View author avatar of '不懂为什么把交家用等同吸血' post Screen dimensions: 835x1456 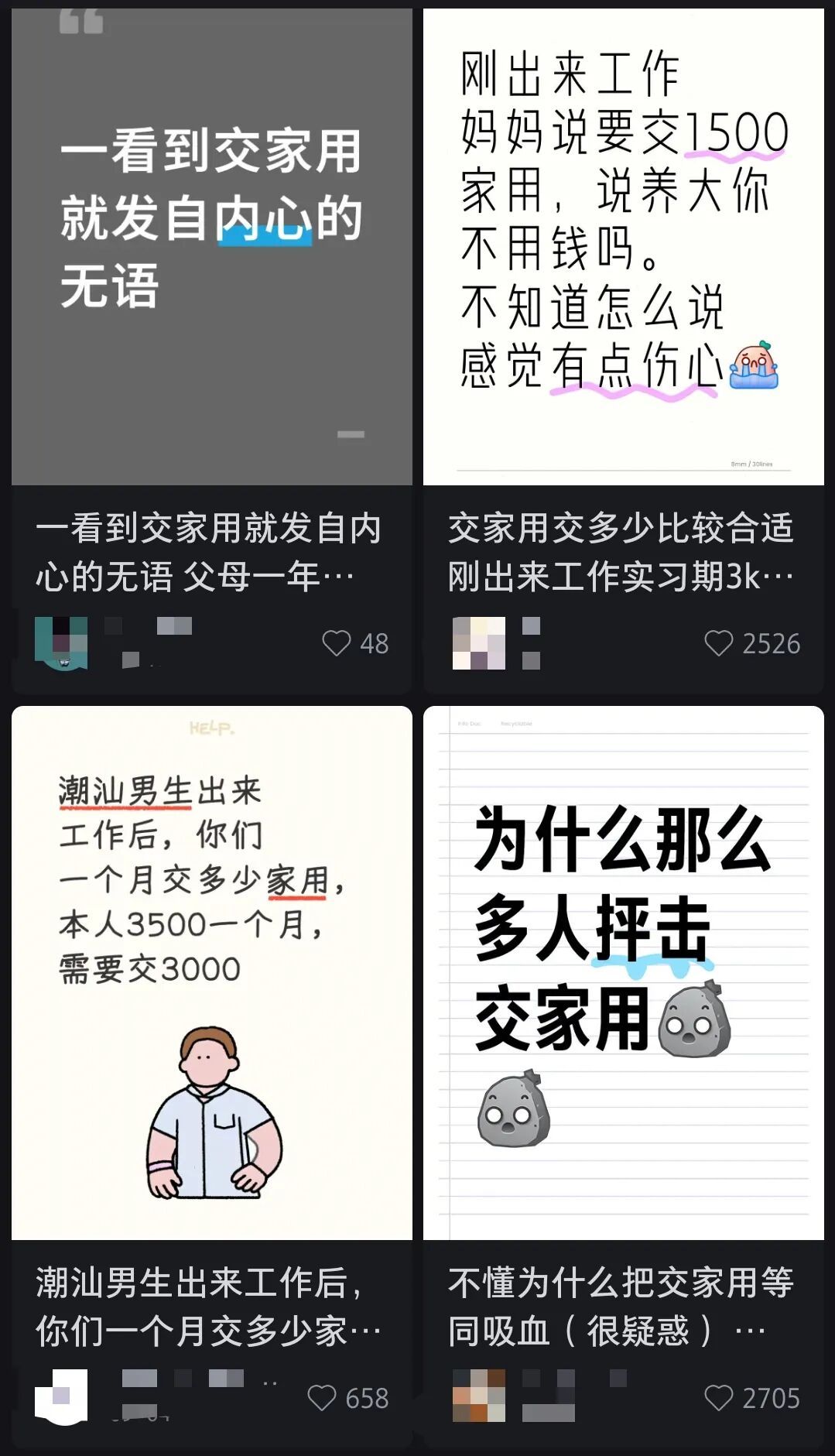[x=478, y=1396]
